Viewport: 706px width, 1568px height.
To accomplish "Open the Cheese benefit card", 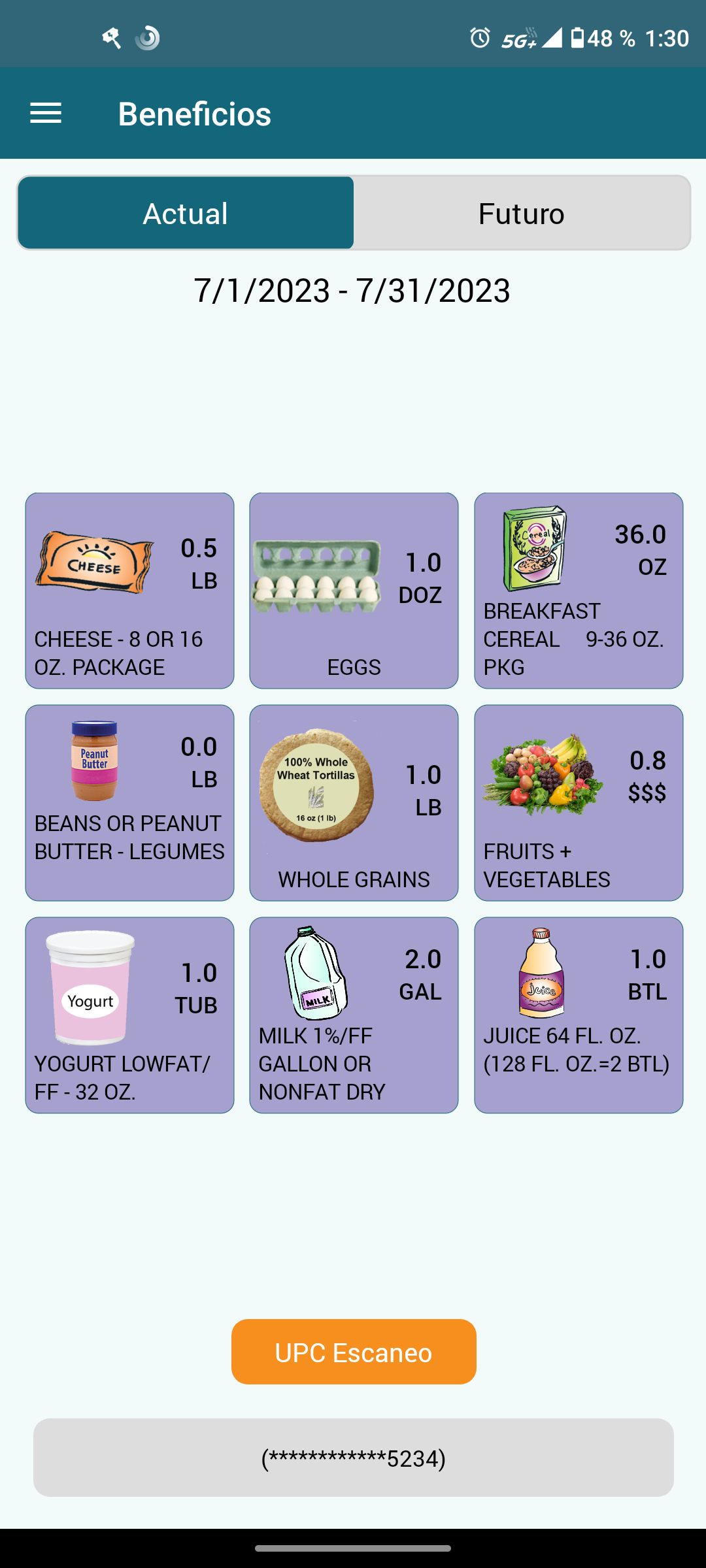I will (x=129, y=591).
